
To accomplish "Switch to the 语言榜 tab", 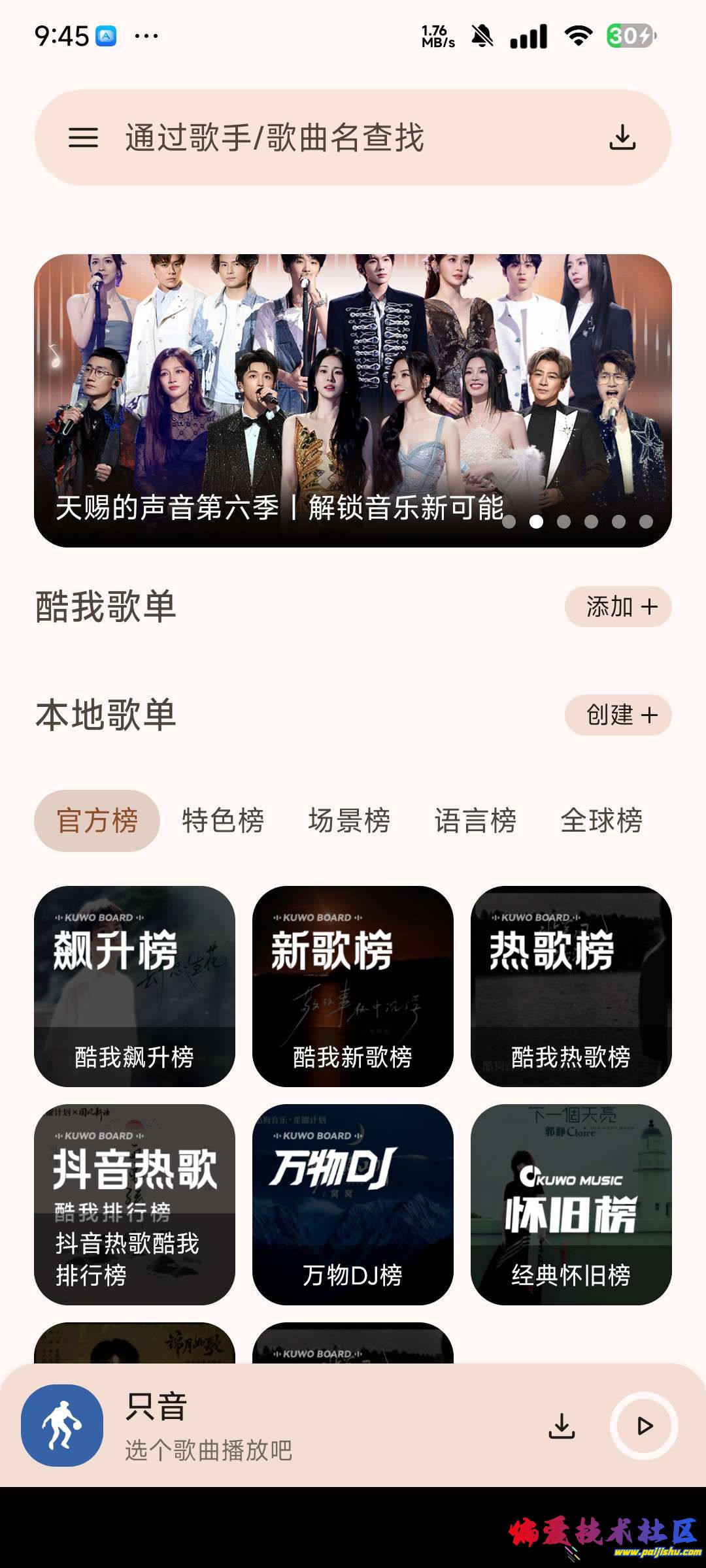I will (x=475, y=821).
